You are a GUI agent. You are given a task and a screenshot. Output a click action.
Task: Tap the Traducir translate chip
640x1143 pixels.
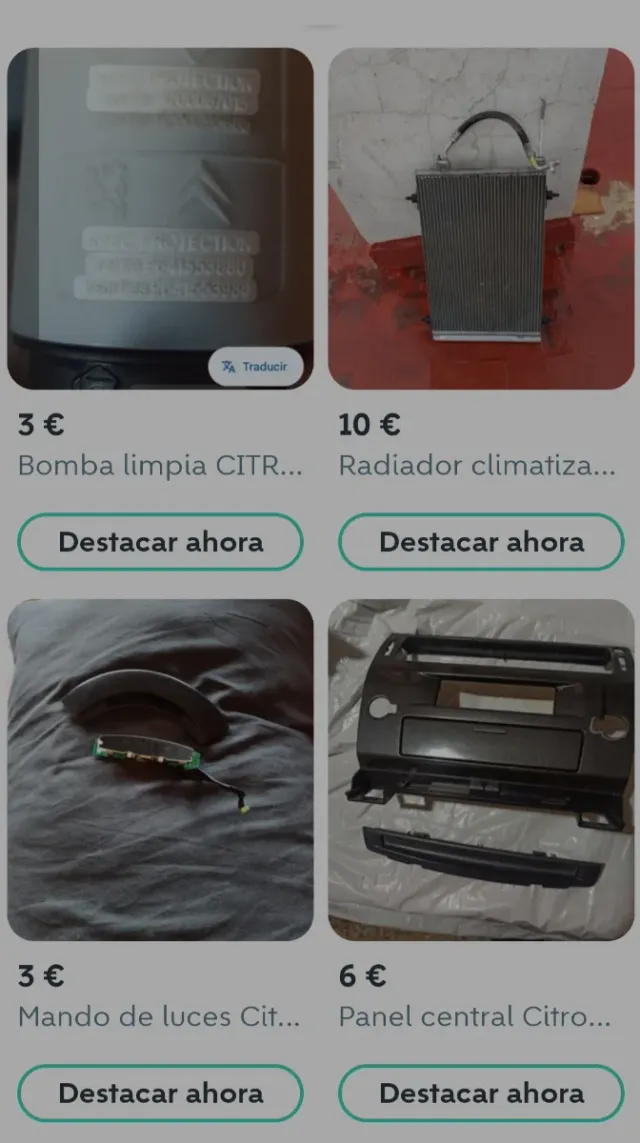point(255,367)
